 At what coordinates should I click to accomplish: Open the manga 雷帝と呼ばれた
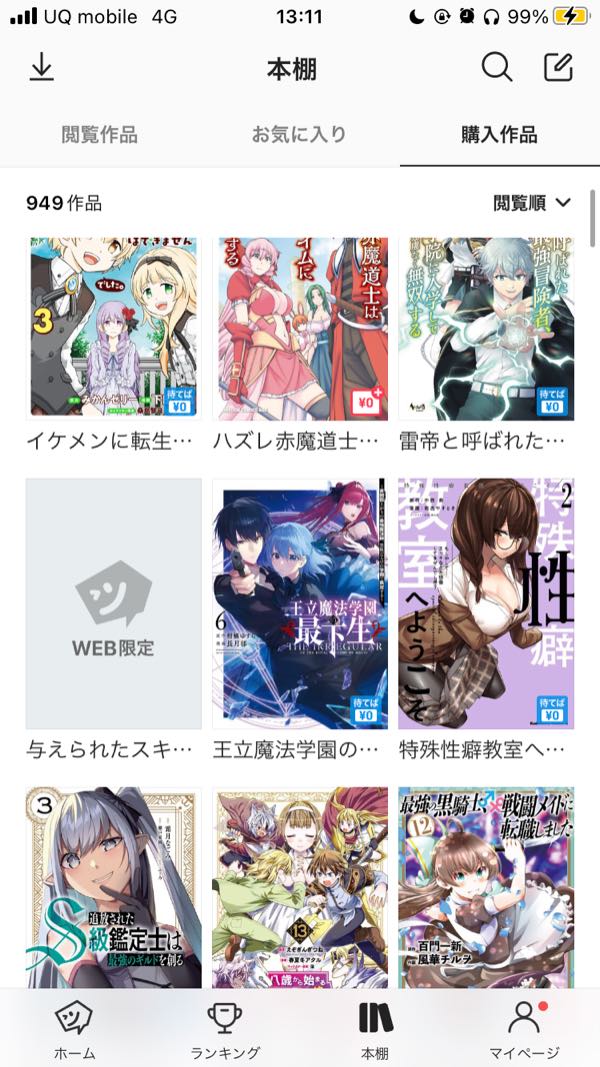pos(486,328)
